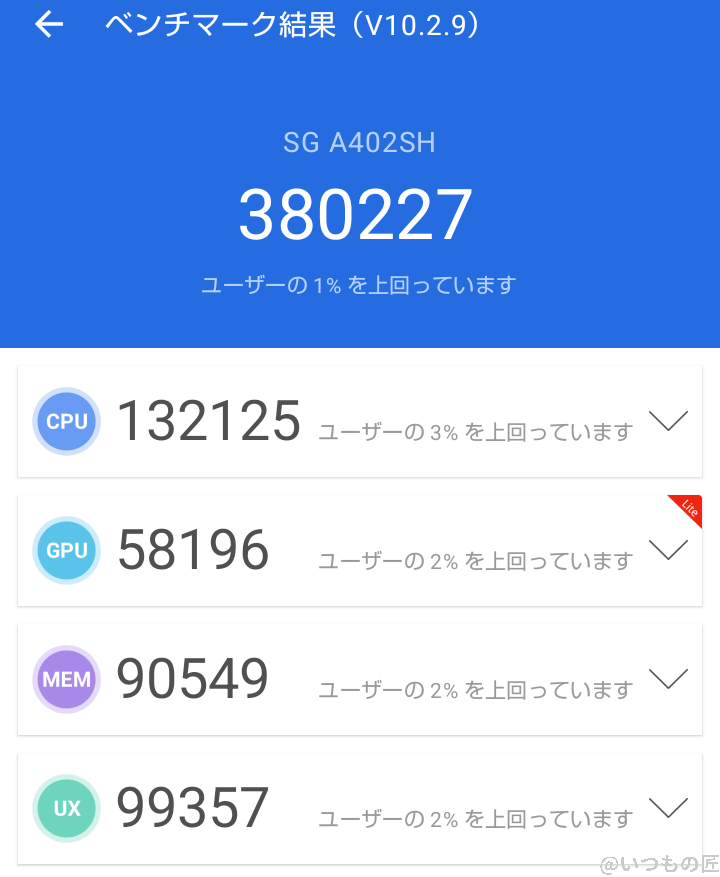This screenshot has width=720, height=877.
Task: Click CPU 3% comparison text
Action: click(473, 430)
